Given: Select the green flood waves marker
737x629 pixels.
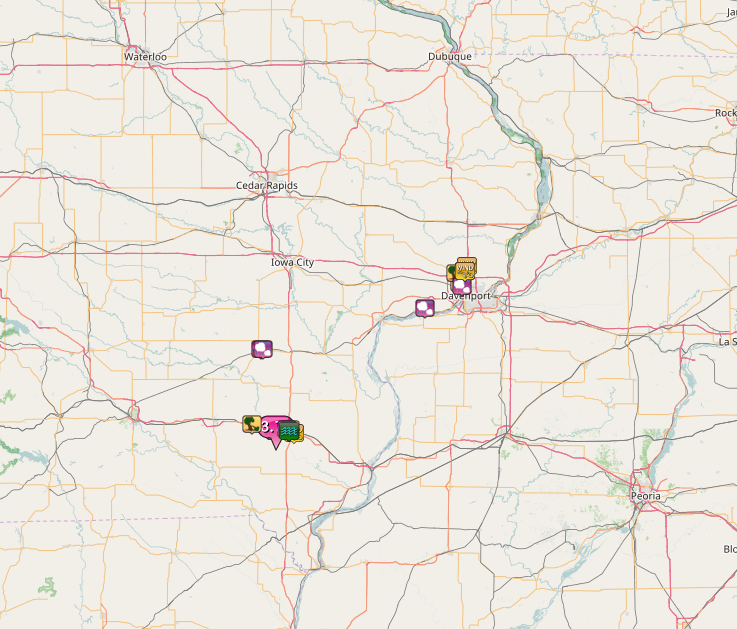Looking at the screenshot, I should (x=290, y=431).
